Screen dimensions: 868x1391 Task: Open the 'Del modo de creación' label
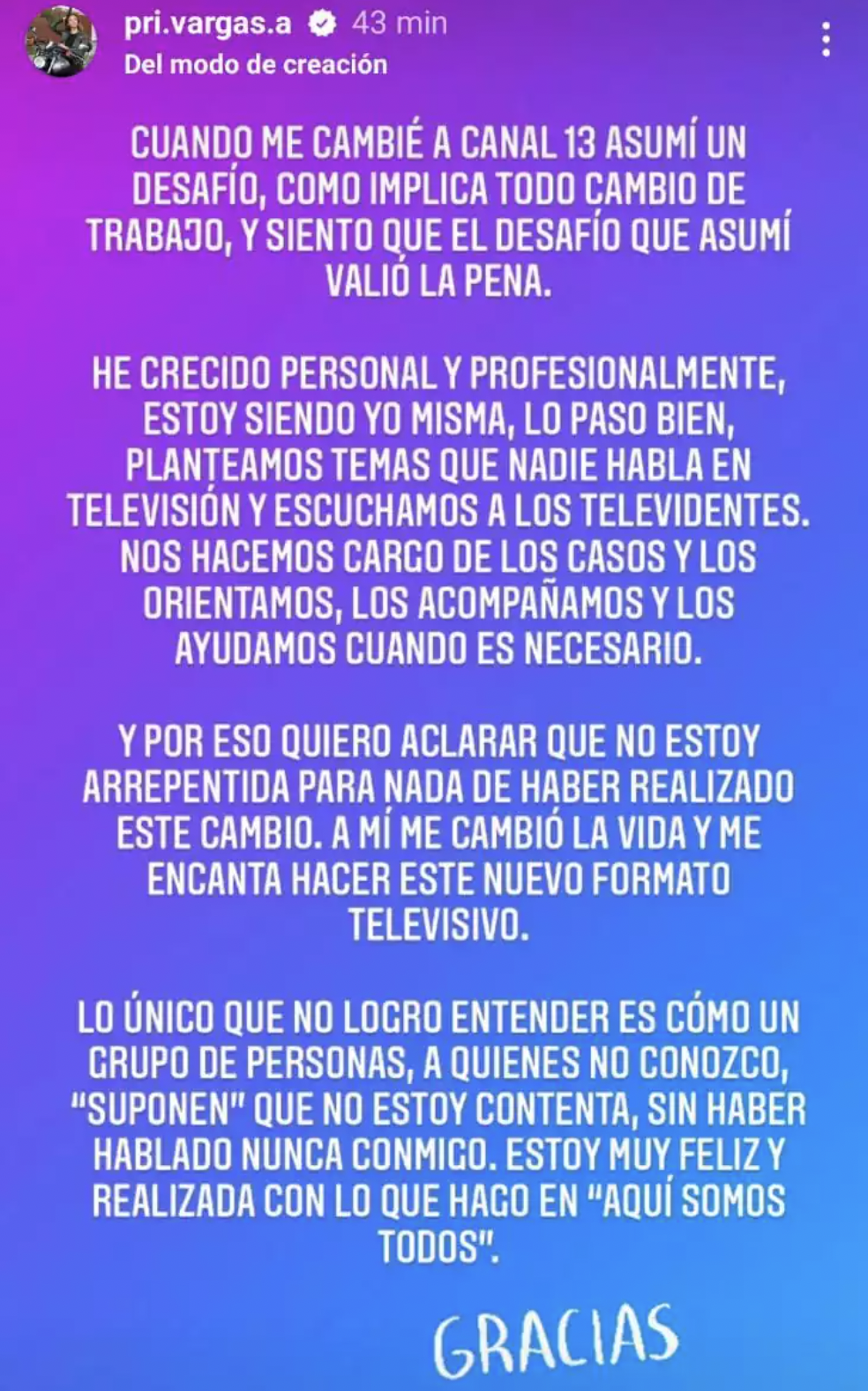click(x=255, y=64)
